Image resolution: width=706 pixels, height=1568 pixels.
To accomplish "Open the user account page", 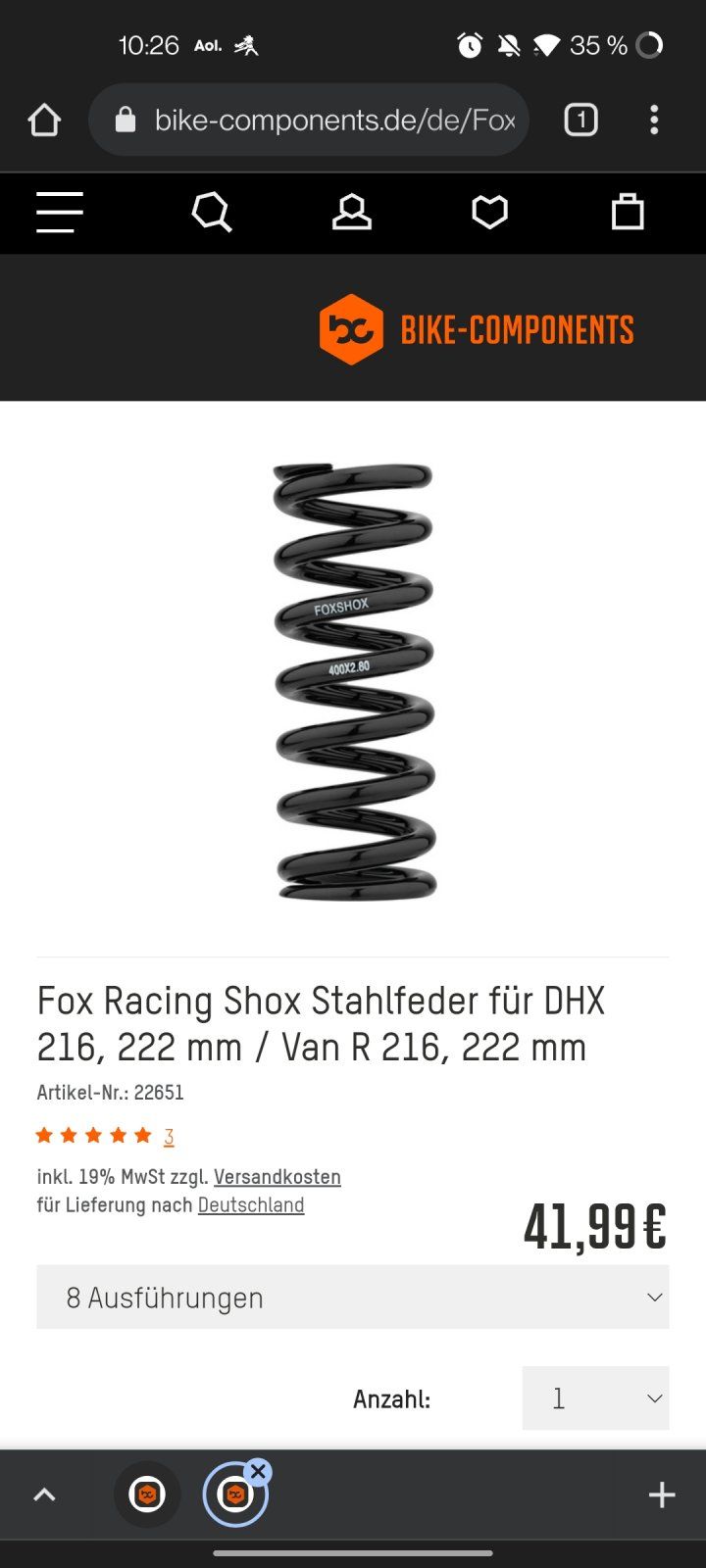I will (x=351, y=212).
